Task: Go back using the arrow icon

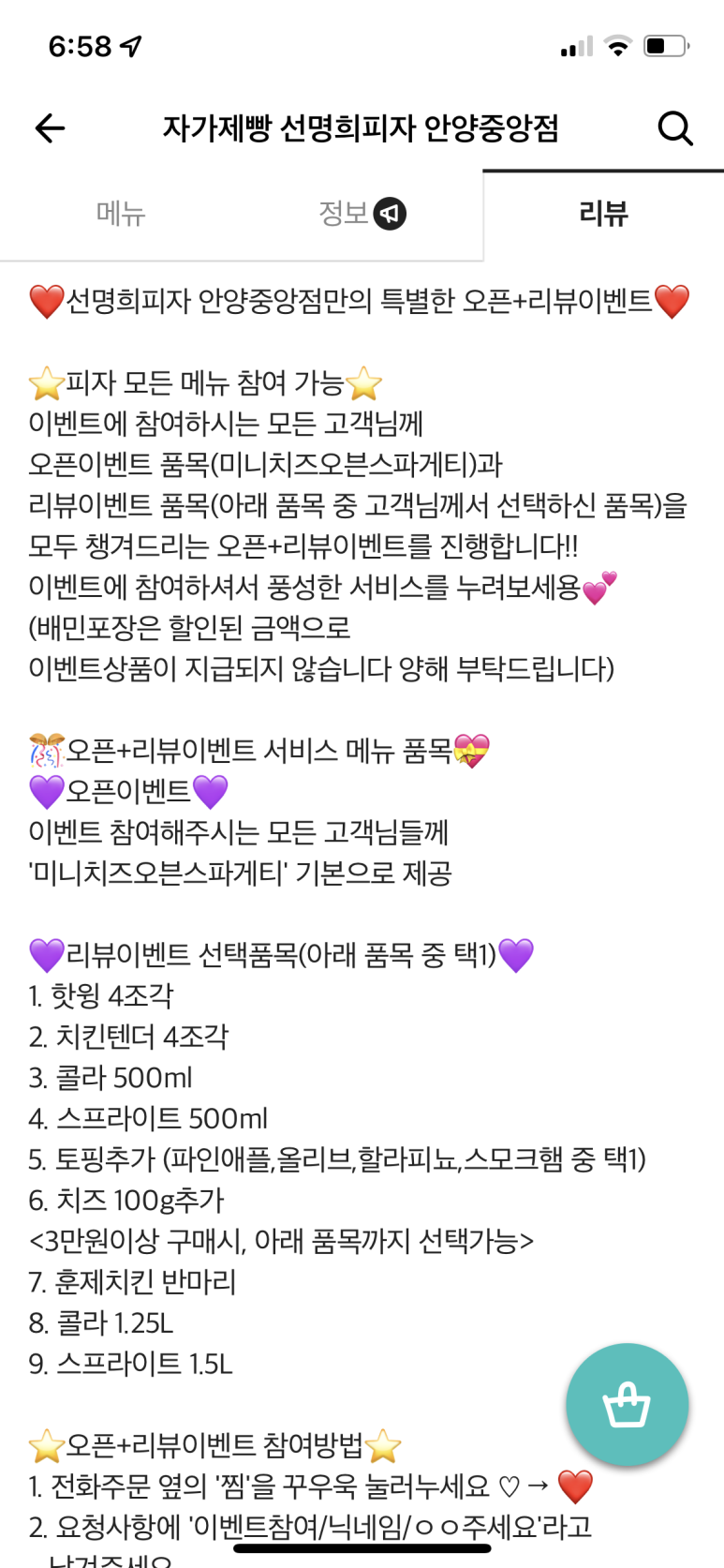Action: coord(50,128)
